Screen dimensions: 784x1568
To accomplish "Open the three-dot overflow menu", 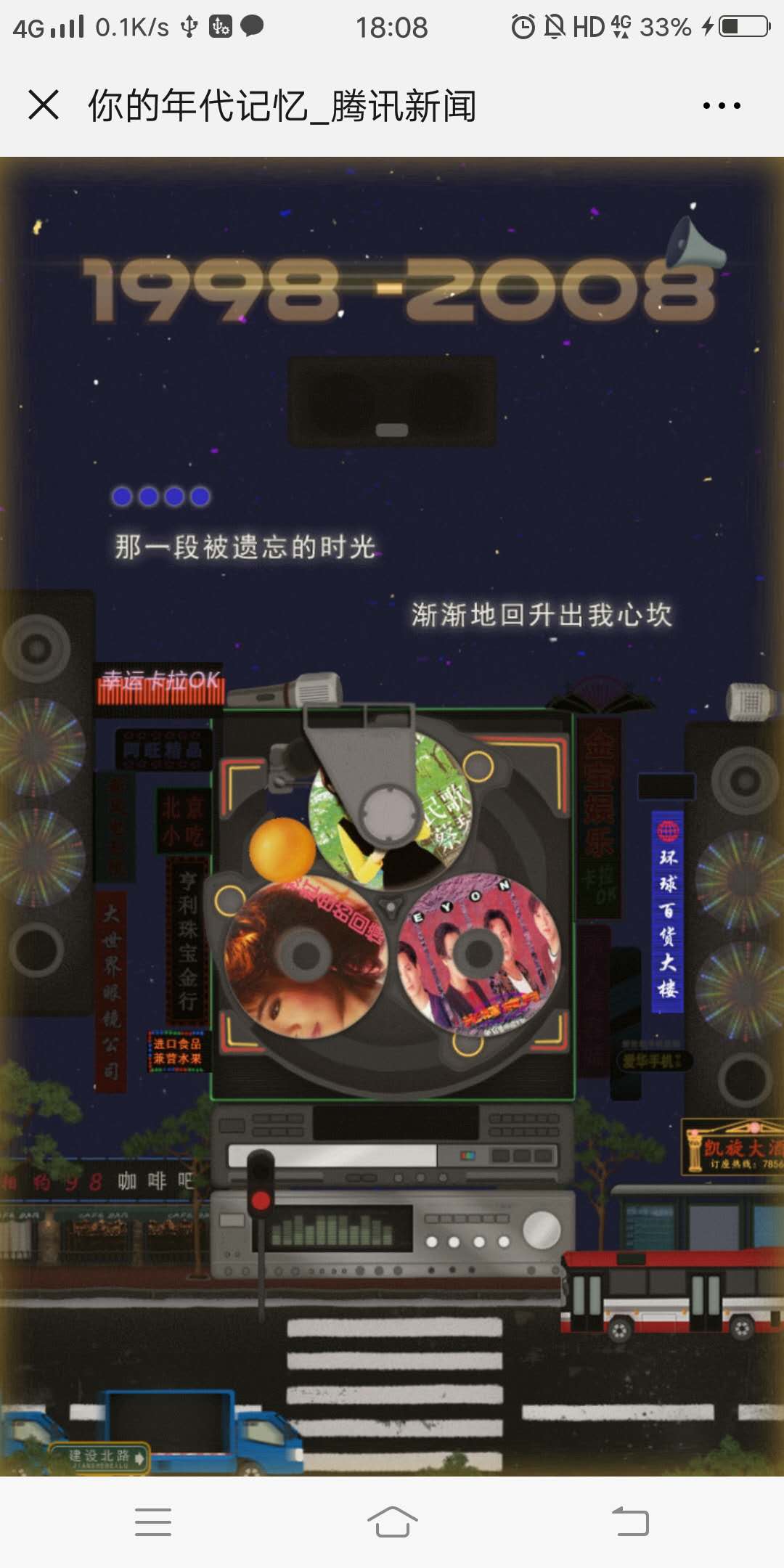I will (x=722, y=106).
